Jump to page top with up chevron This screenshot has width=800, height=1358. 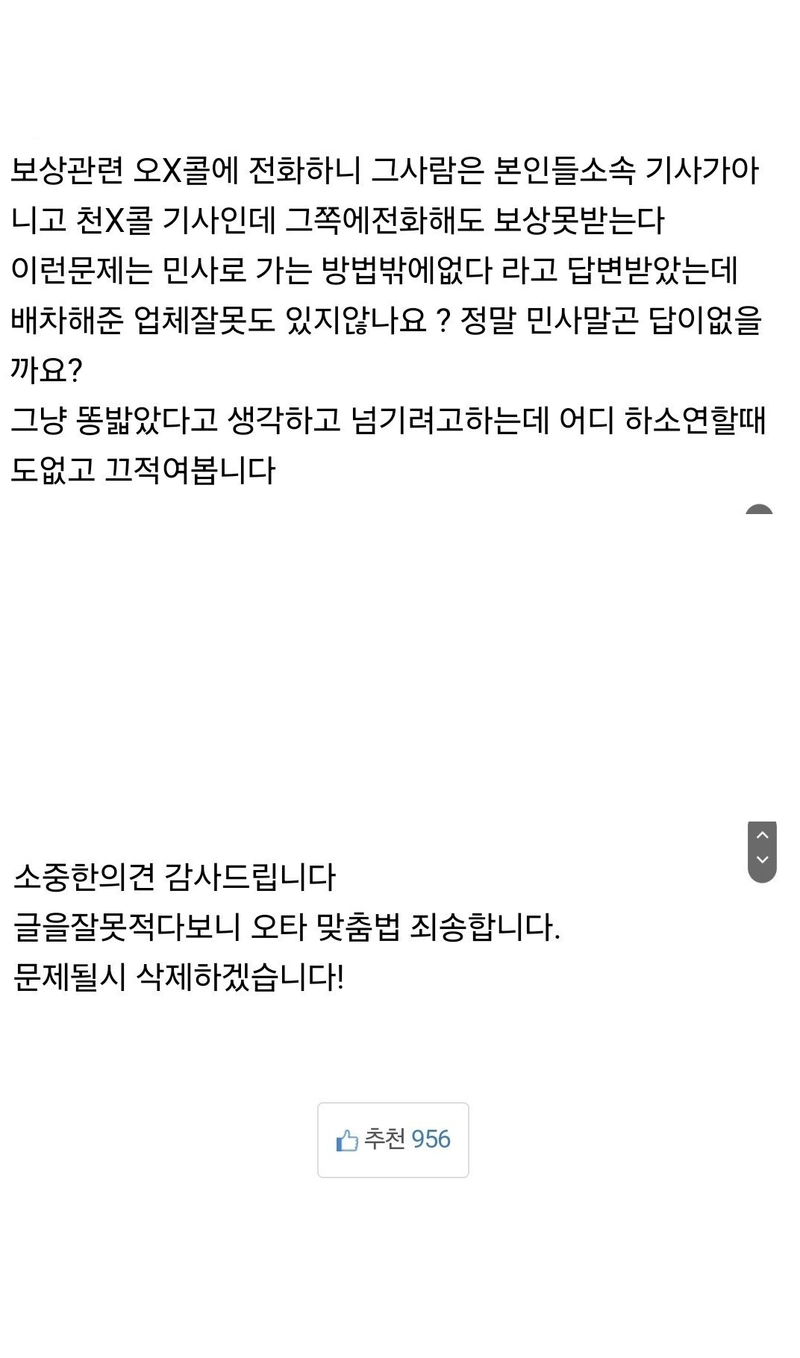pyautogui.click(x=762, y=835)
